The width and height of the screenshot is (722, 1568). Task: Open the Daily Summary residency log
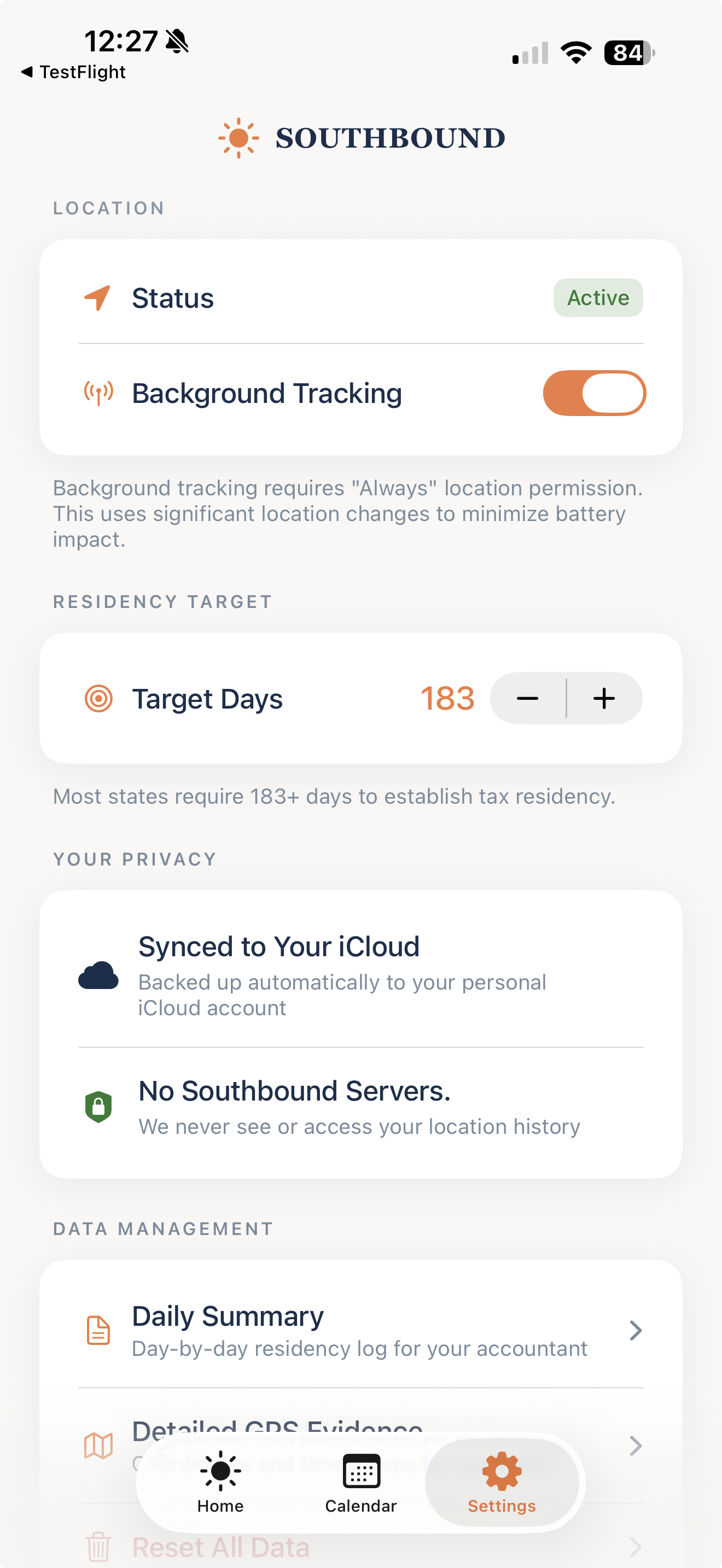pyautogui.click(x=360, y=1330)
